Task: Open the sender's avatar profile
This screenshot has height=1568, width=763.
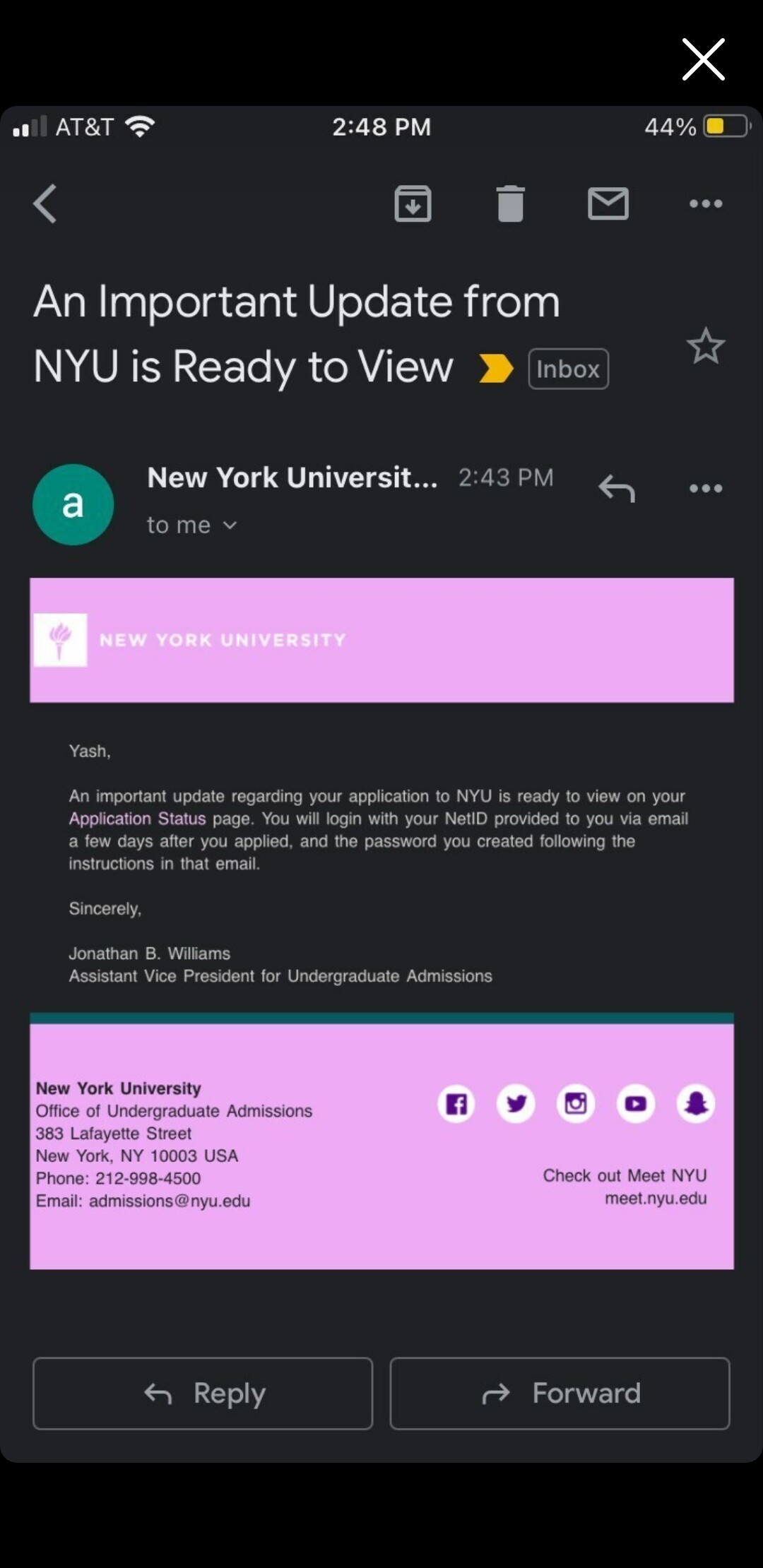Action: [73, 504]
